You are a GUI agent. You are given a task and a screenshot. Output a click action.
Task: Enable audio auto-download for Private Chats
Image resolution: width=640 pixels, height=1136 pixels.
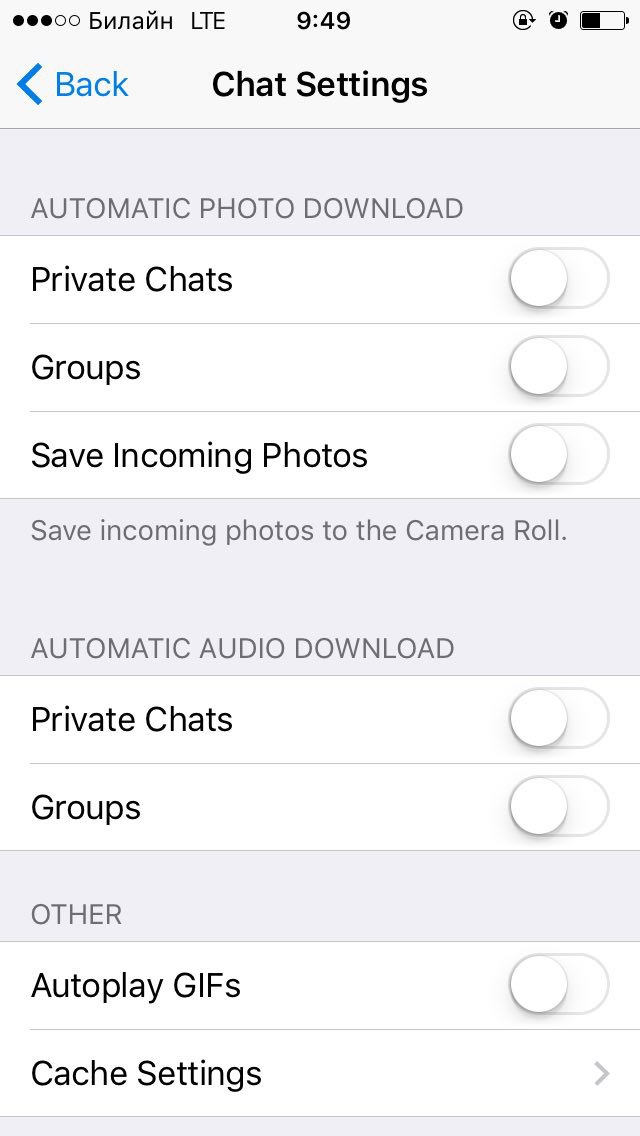coord(558,719)
